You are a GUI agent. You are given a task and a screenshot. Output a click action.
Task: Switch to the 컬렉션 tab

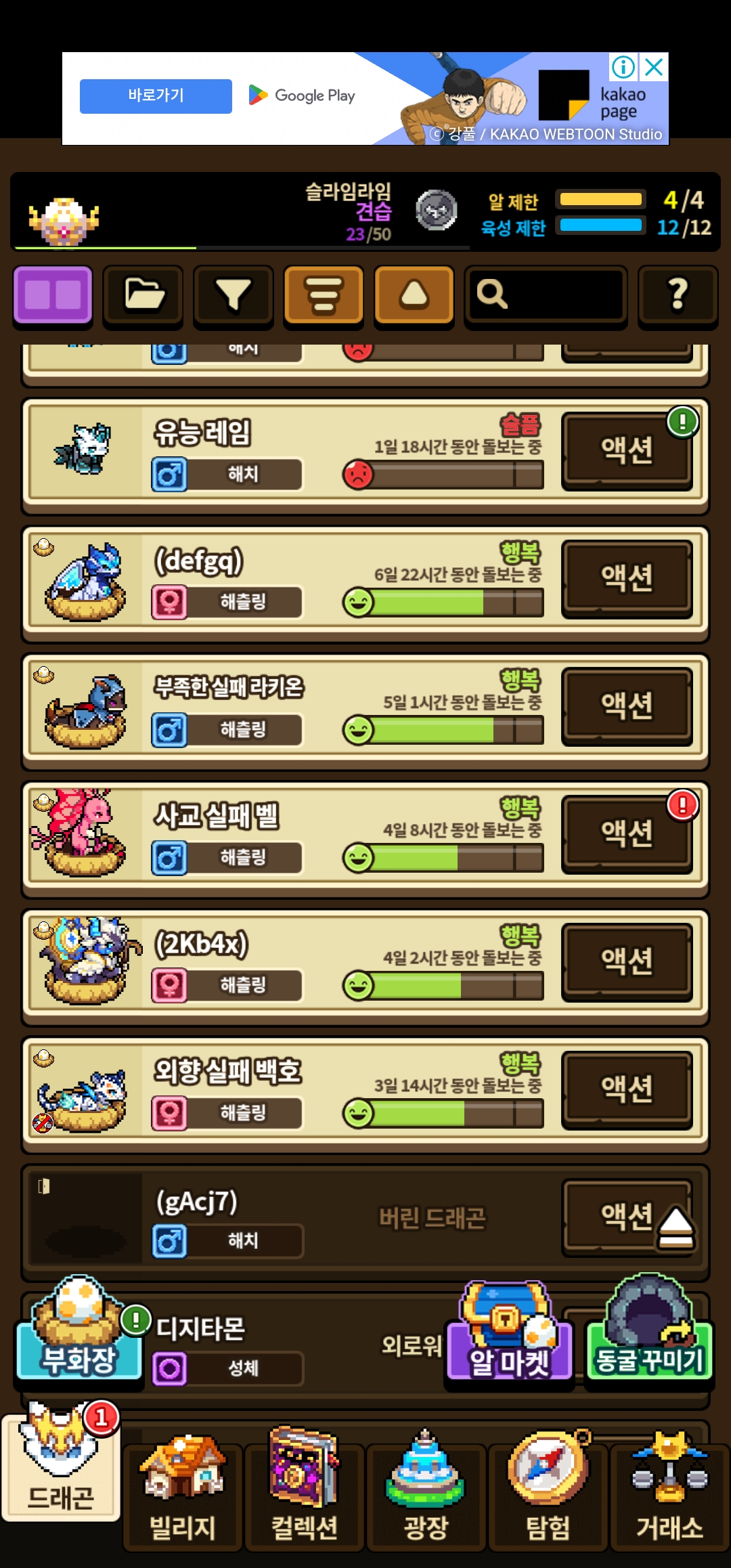click(305, 1496)
